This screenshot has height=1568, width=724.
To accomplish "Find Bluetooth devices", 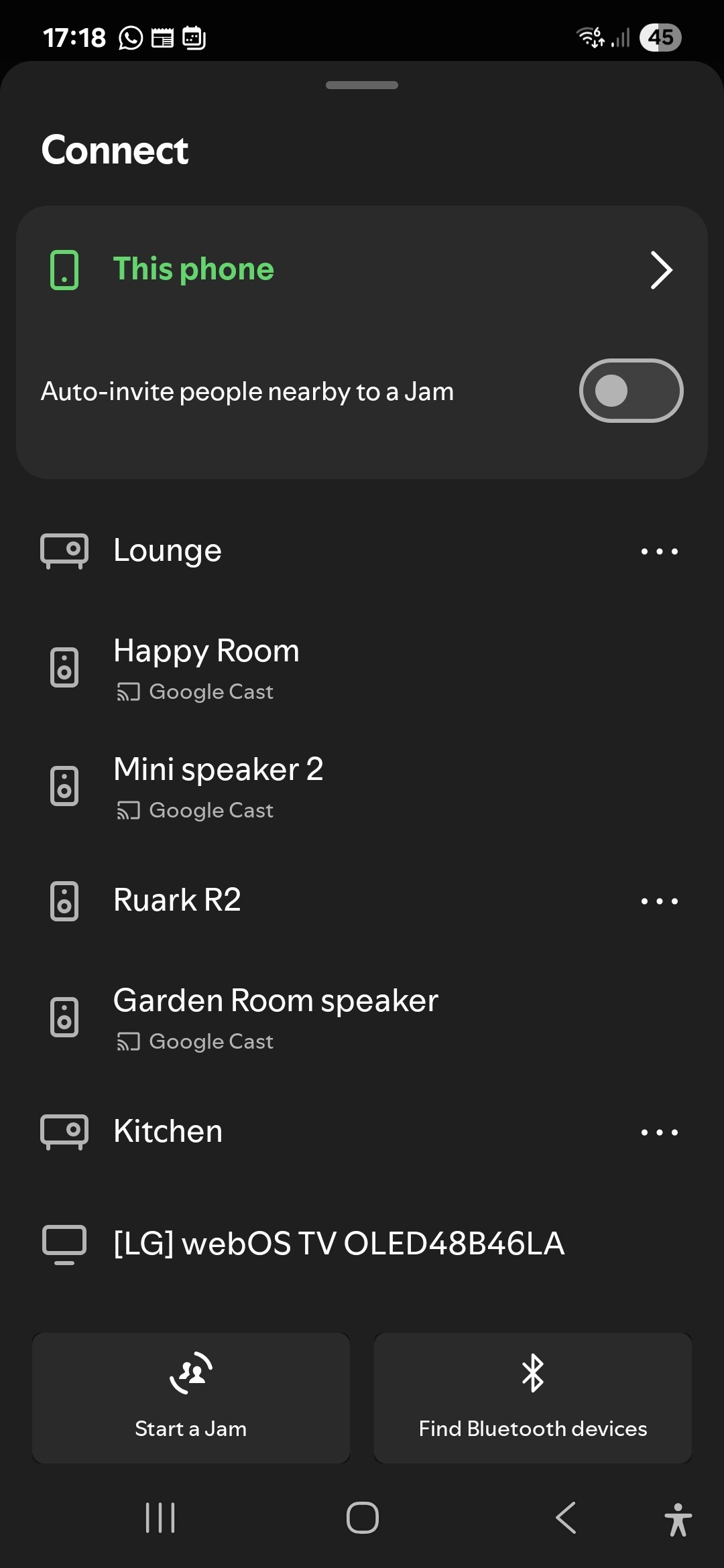I will [x=533, y=1398].
